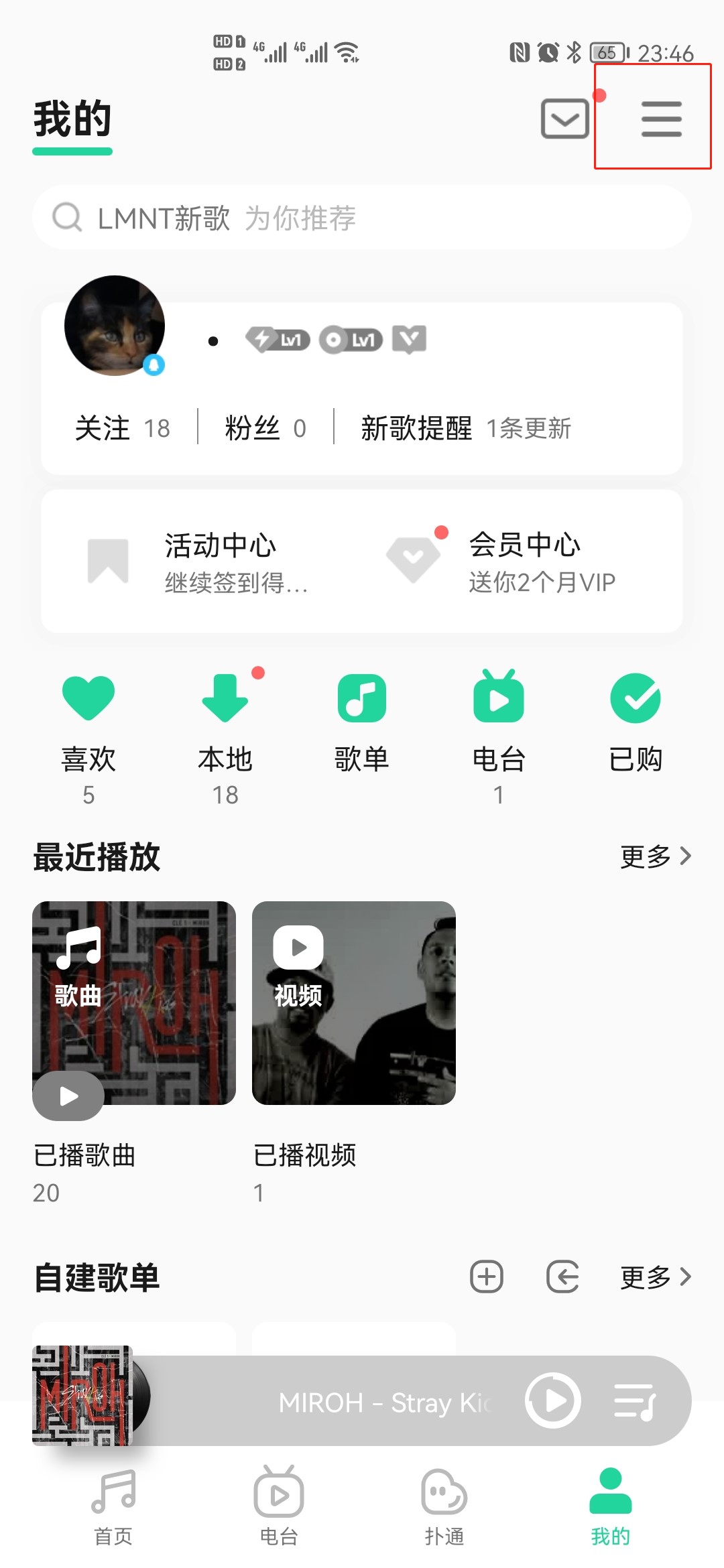This screenshot has height=1568, width=724.
Task: View the 关注 following list
Action: coord(123,428)
